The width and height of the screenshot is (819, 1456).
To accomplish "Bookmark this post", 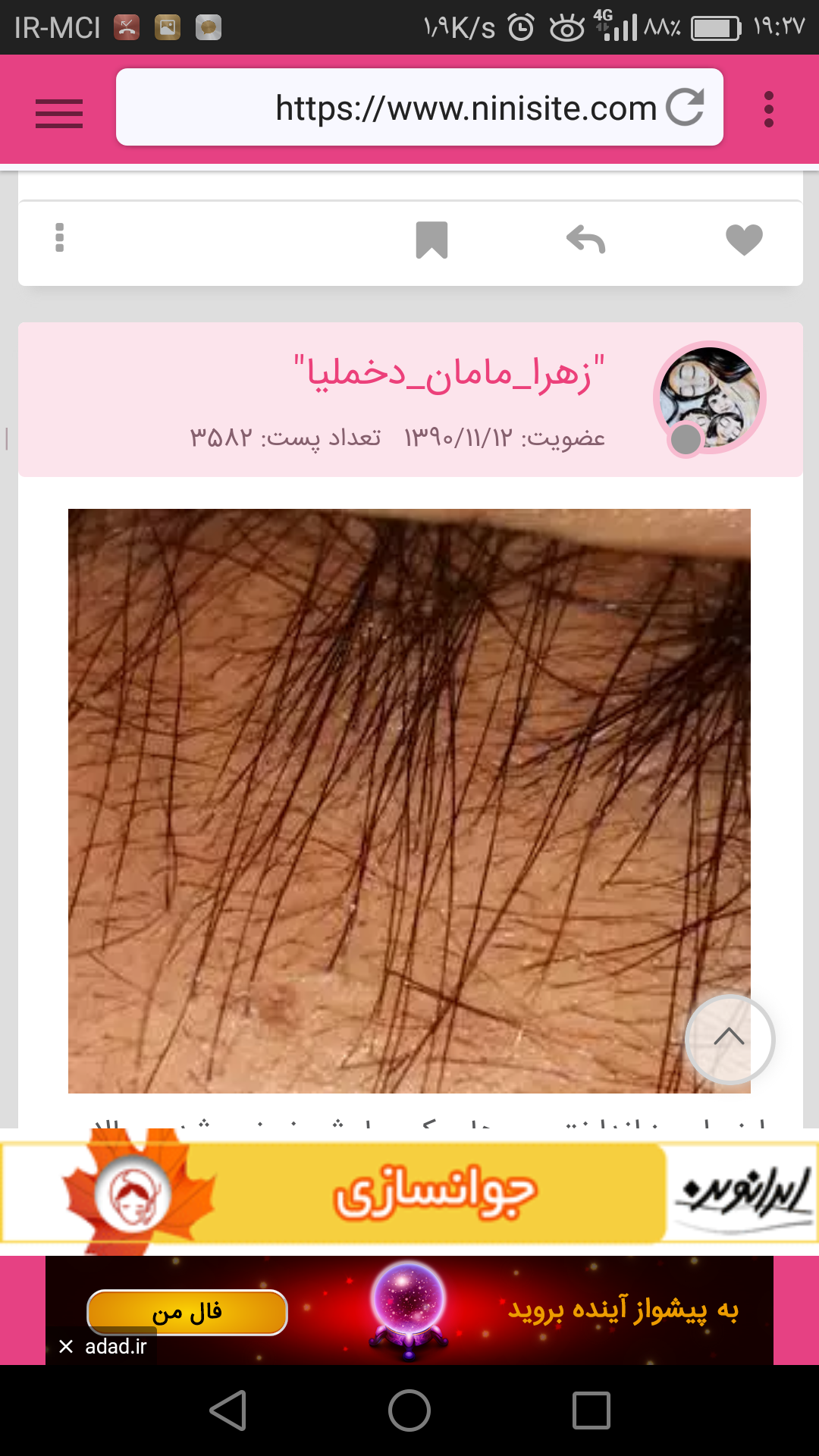I will coord(431,240).
